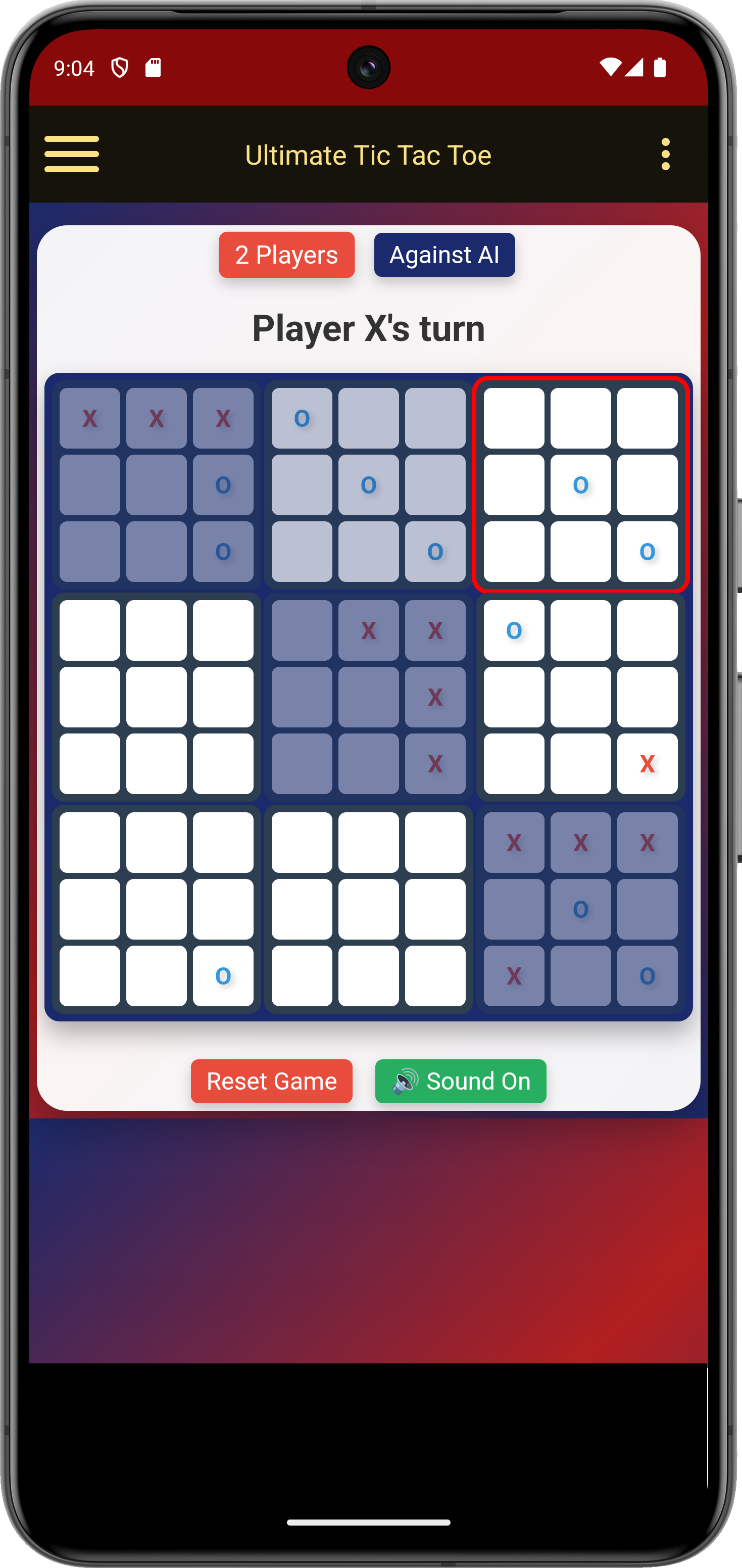Select 2 Players mode
This screenshot has width=742, height=1568.
pos(287,255)
